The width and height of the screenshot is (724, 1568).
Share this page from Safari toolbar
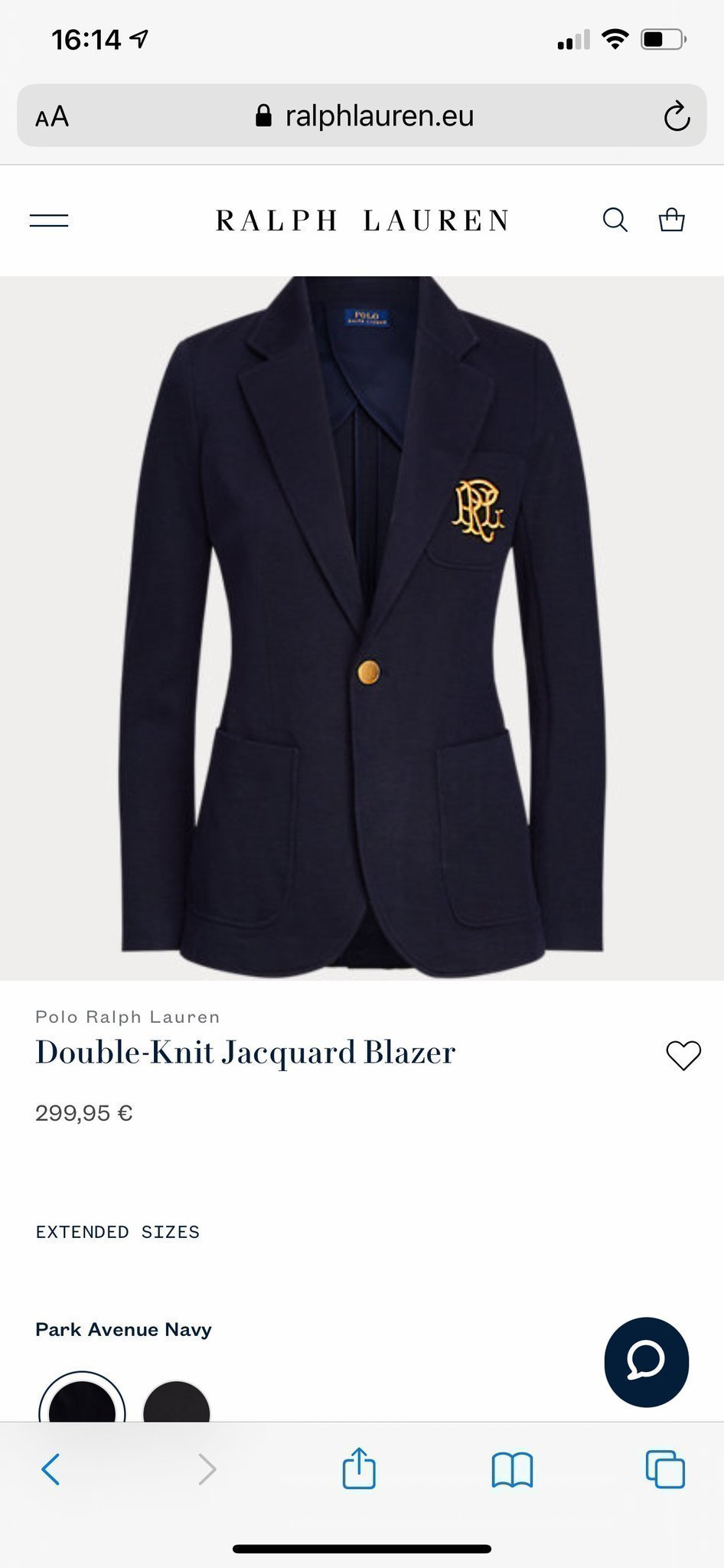[x=358, y=1468]
